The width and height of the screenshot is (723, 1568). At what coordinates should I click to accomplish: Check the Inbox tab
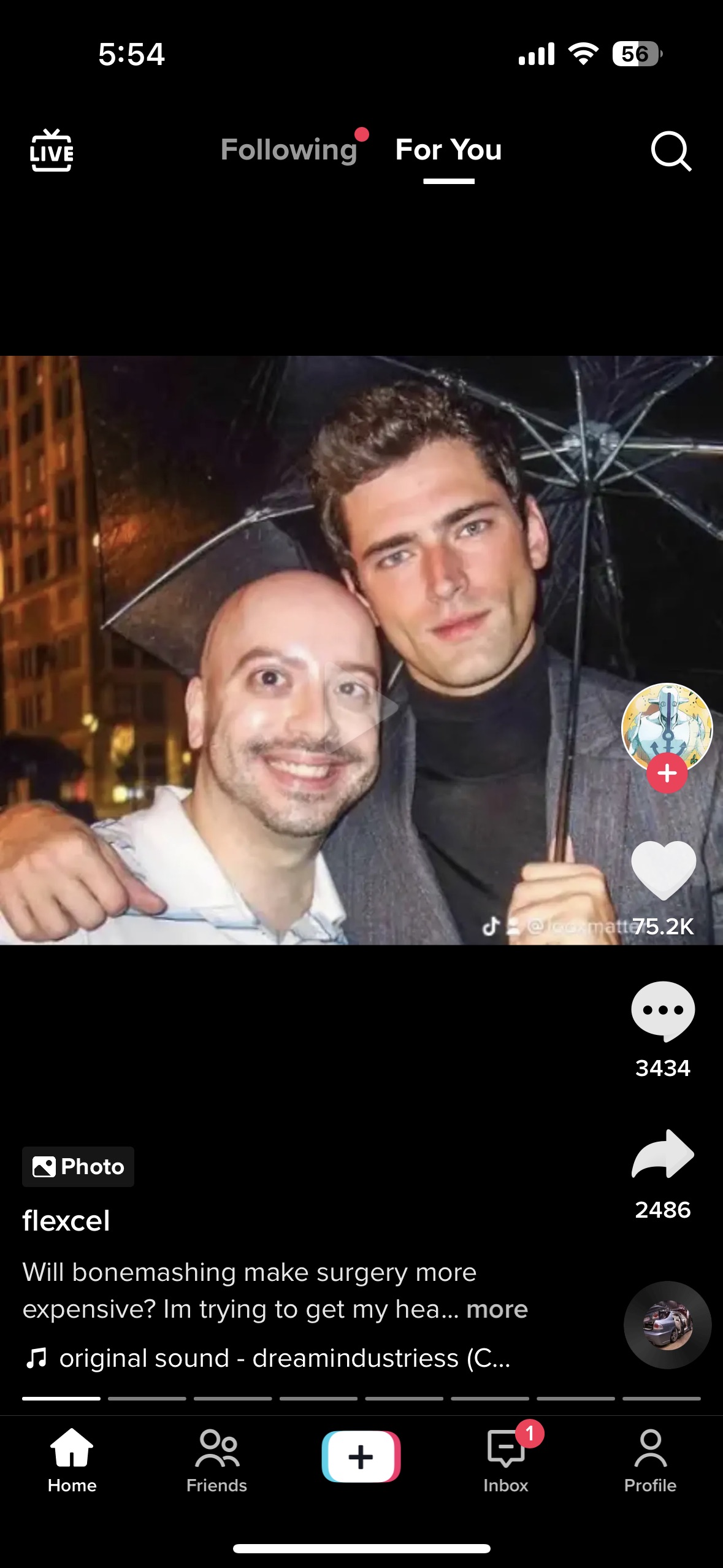[x=505, y=1460]
